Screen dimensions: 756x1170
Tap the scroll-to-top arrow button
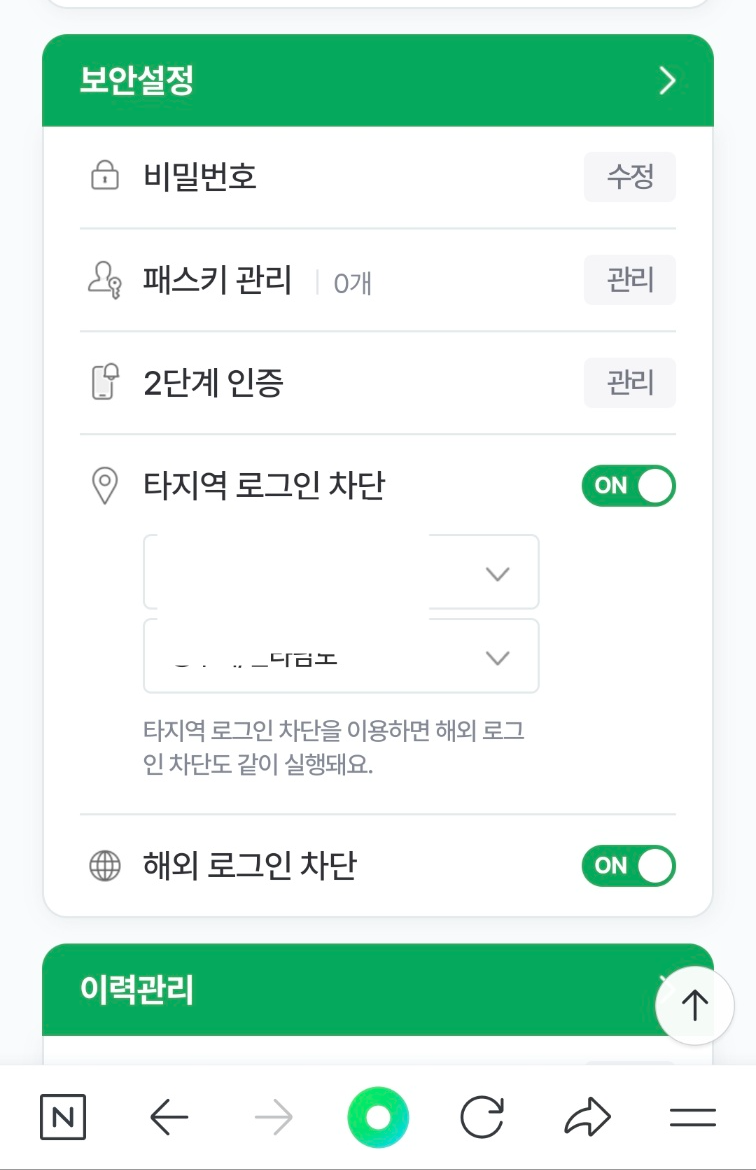tap(694, 1006)
